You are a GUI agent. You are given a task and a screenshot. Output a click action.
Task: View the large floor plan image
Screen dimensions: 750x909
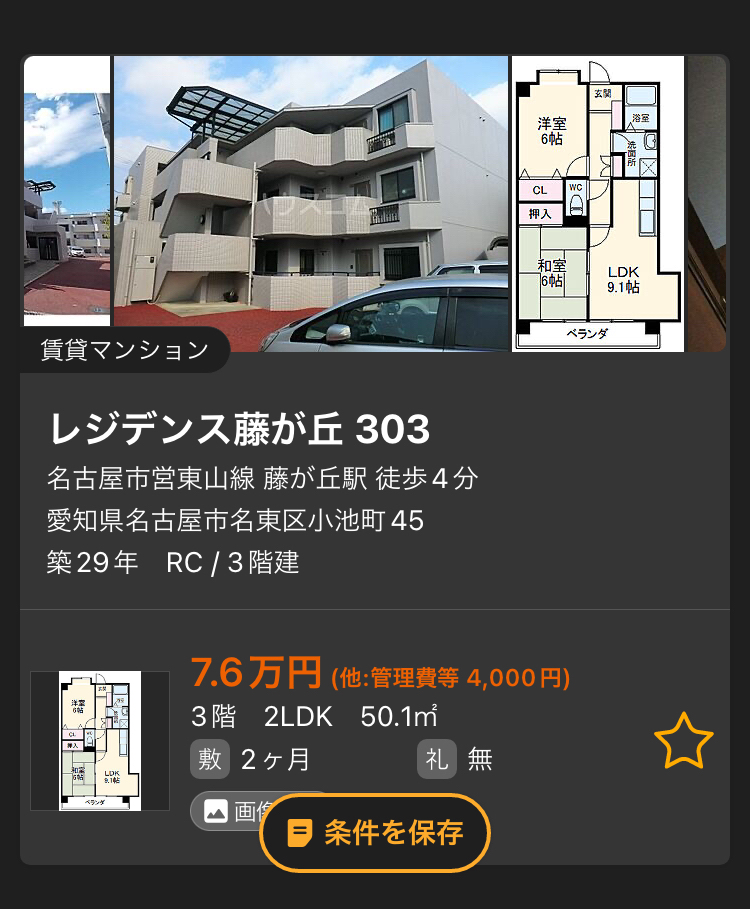(598, 203)
